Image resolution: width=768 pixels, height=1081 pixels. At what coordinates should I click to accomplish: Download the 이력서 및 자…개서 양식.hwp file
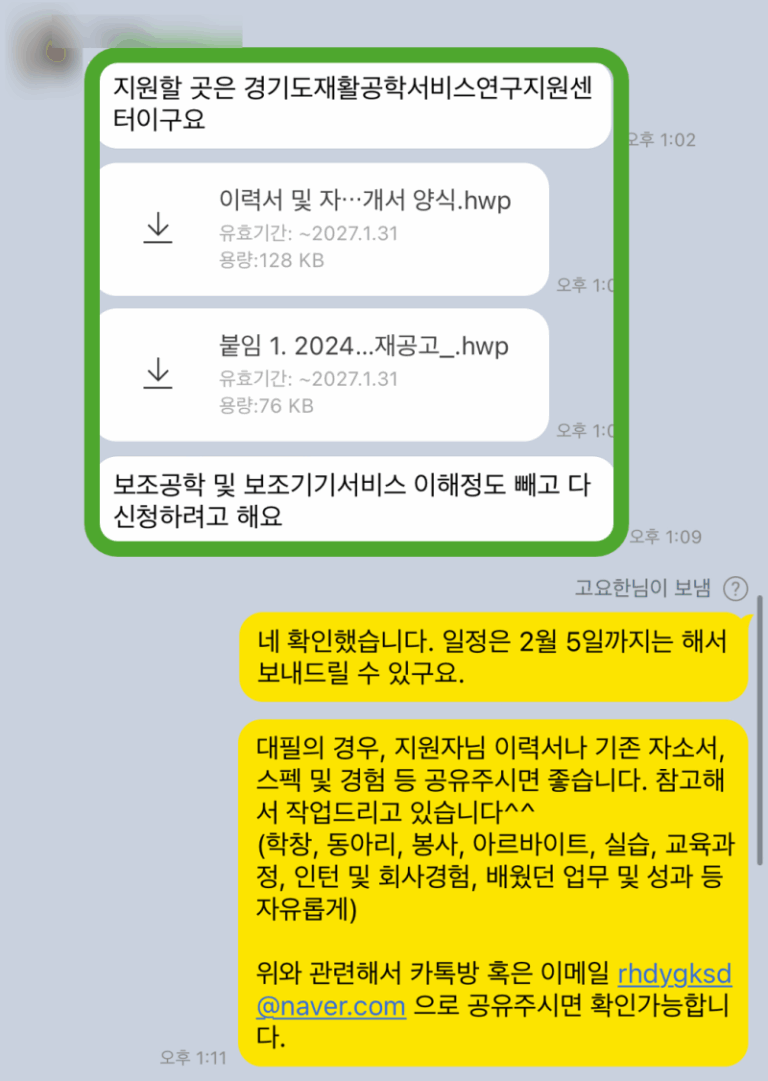click(158, 229)
